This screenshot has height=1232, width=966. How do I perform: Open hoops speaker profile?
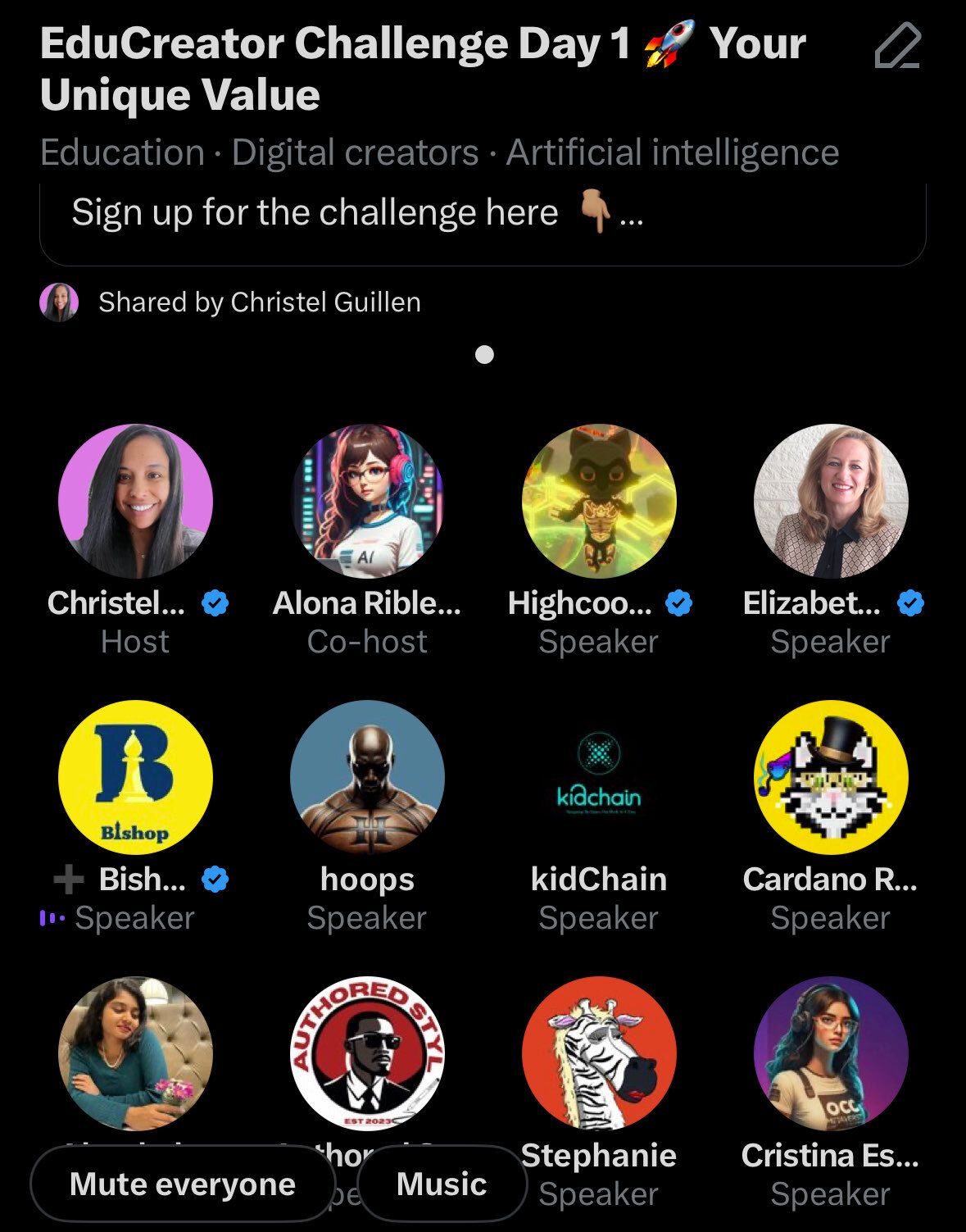[367, 778]
